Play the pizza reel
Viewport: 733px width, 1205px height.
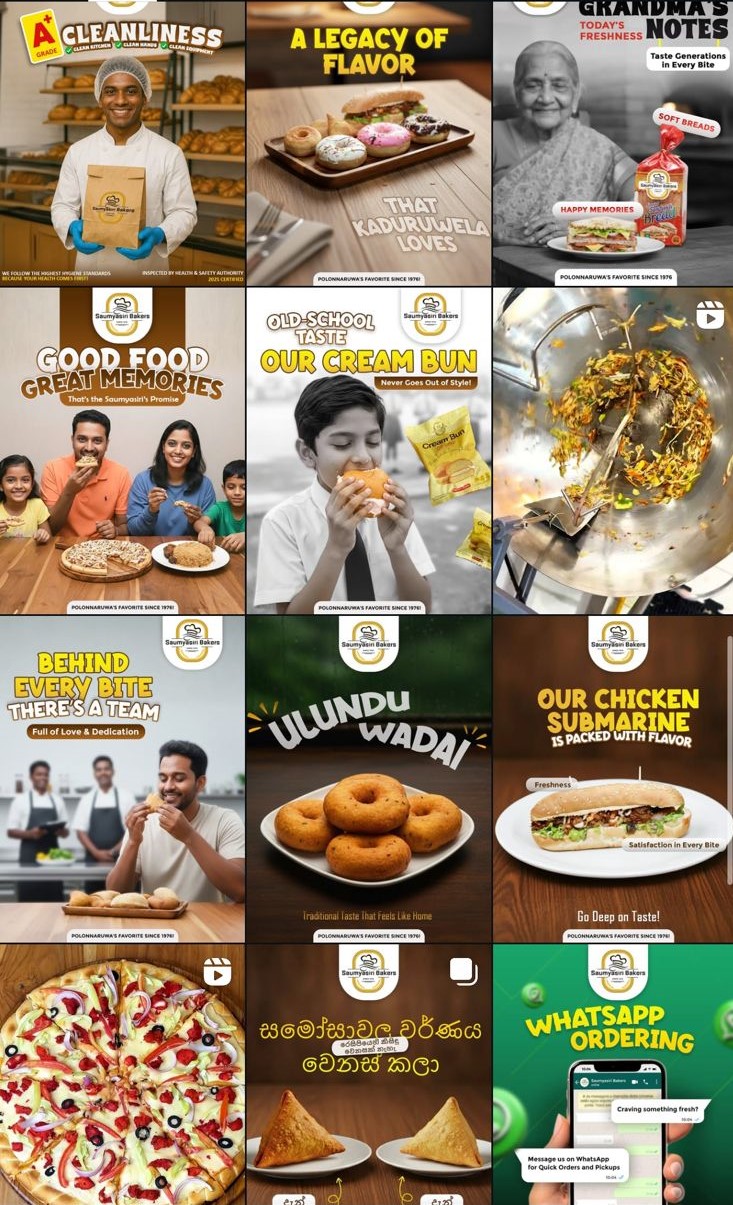tap(122, 1075)
